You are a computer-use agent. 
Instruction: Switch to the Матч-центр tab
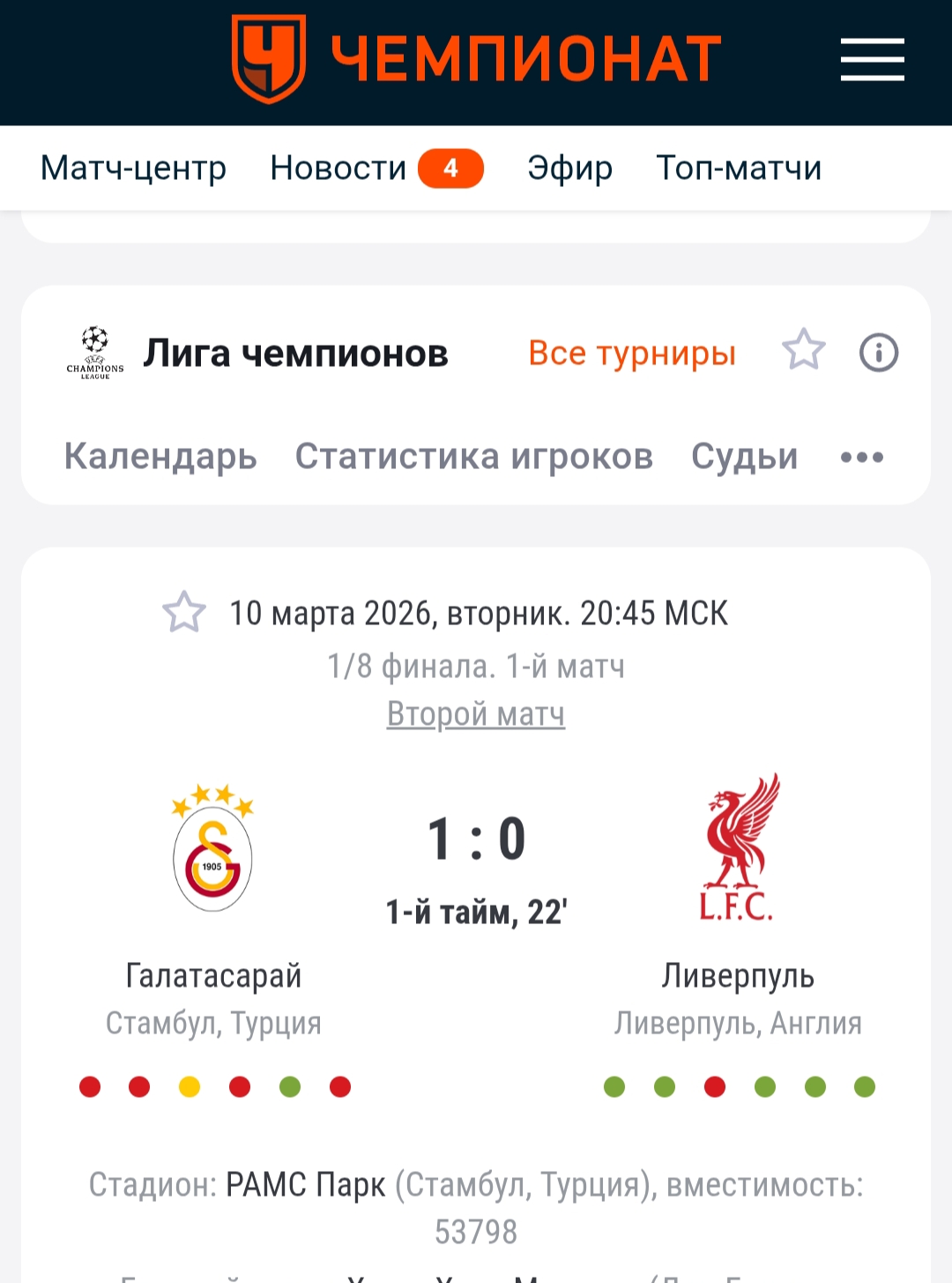(x=133, y=168)
